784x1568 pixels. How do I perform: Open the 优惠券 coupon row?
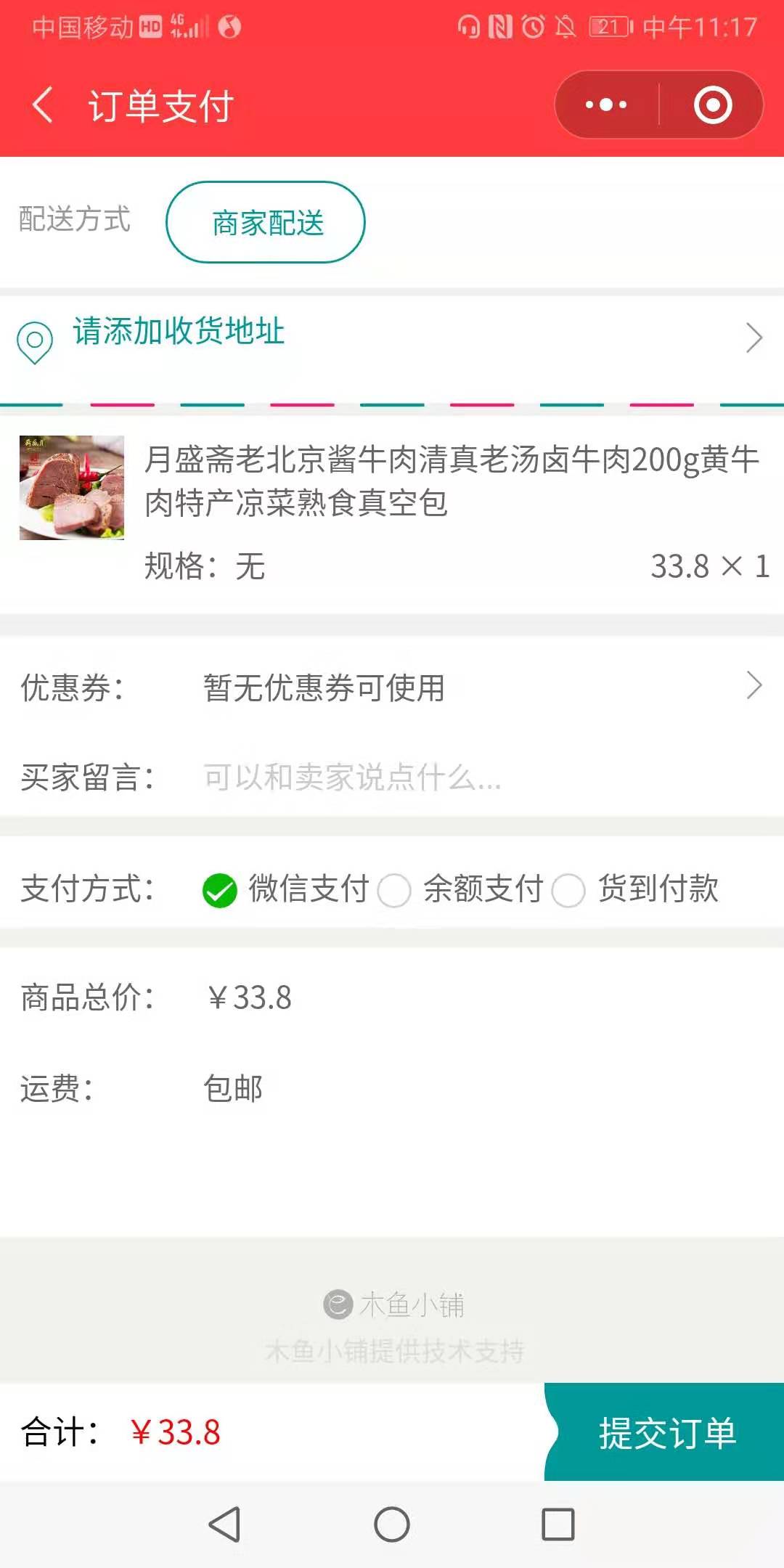[392, 687]
